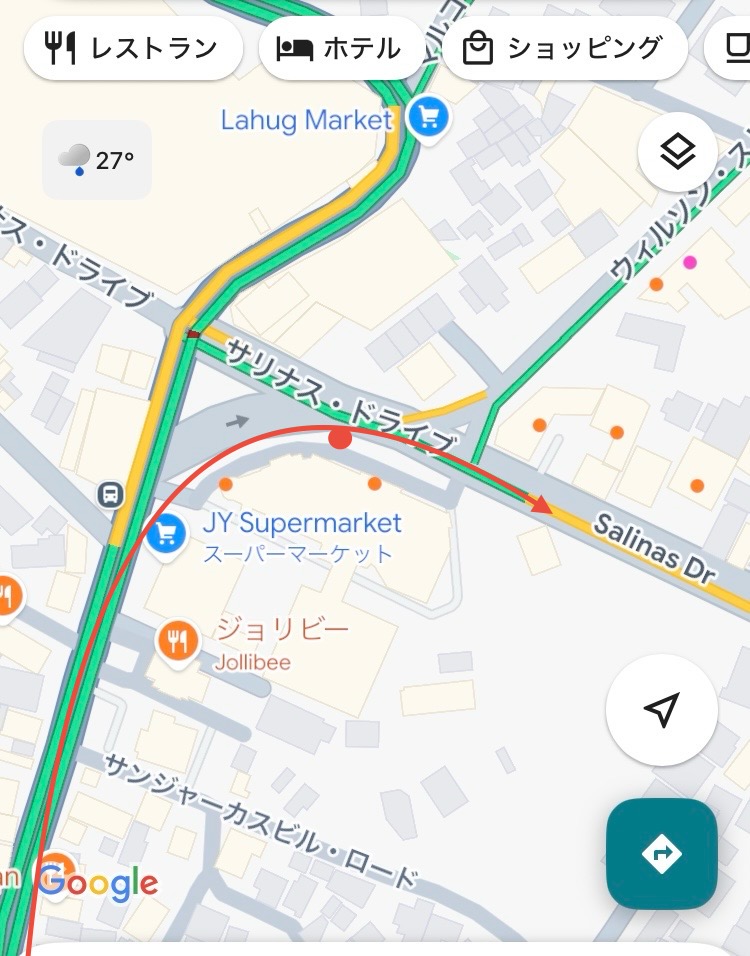This screenshot has height=956, width=750.
Task: Filter the map by ホテル
Action: pos(340,48)
